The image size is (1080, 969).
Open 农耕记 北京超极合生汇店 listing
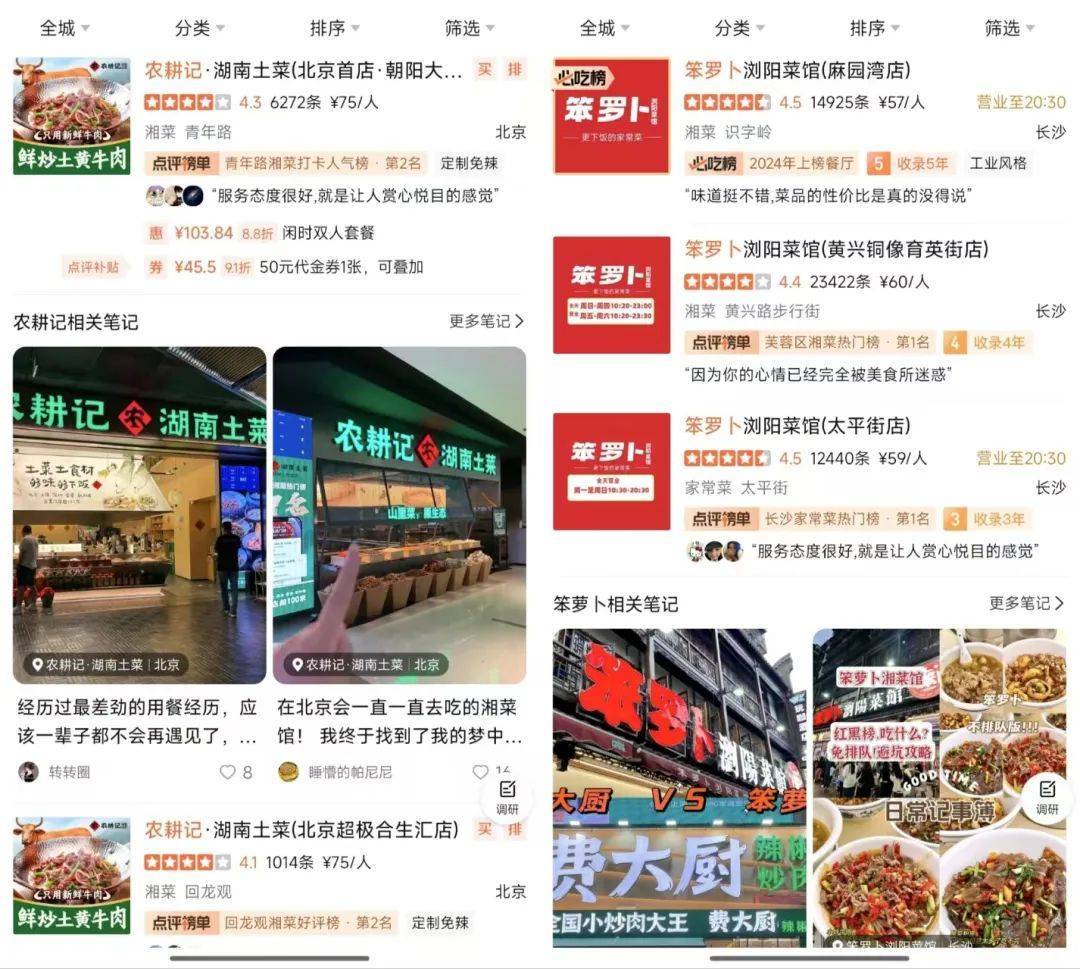(301, 830)
